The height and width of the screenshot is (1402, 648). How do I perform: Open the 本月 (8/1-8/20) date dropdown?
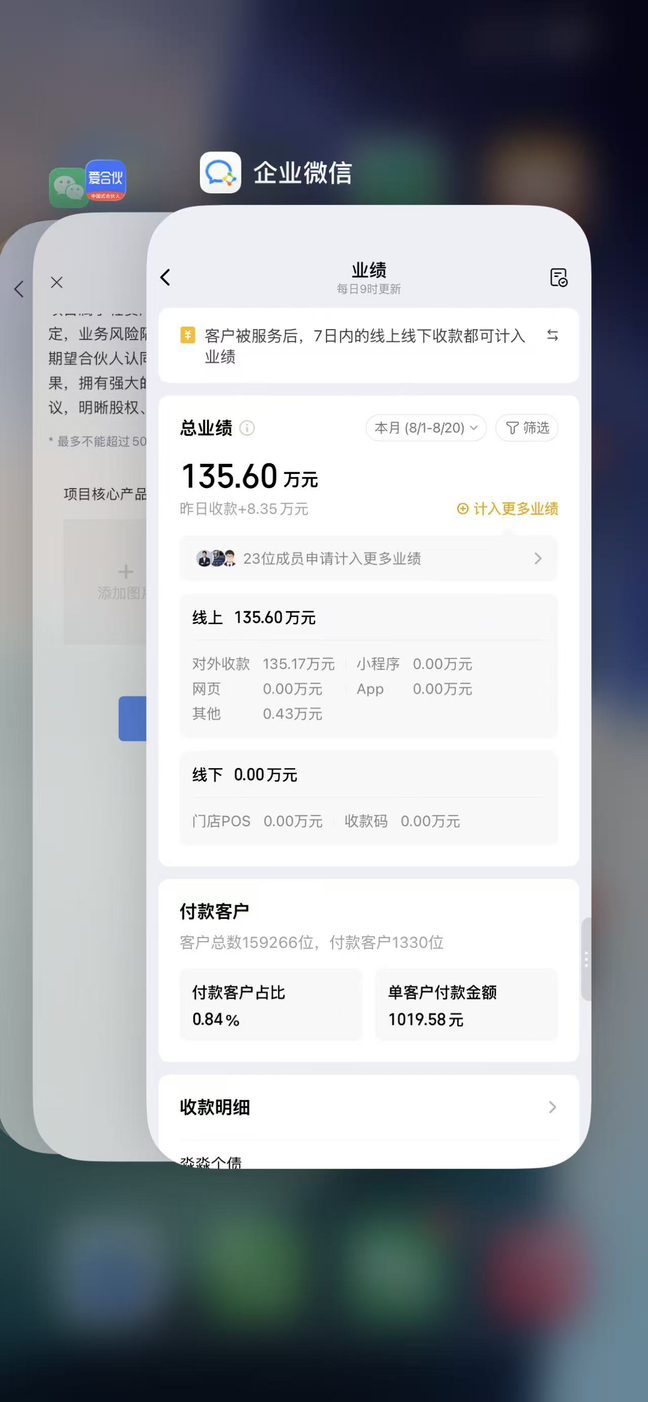tap(426, 428)
